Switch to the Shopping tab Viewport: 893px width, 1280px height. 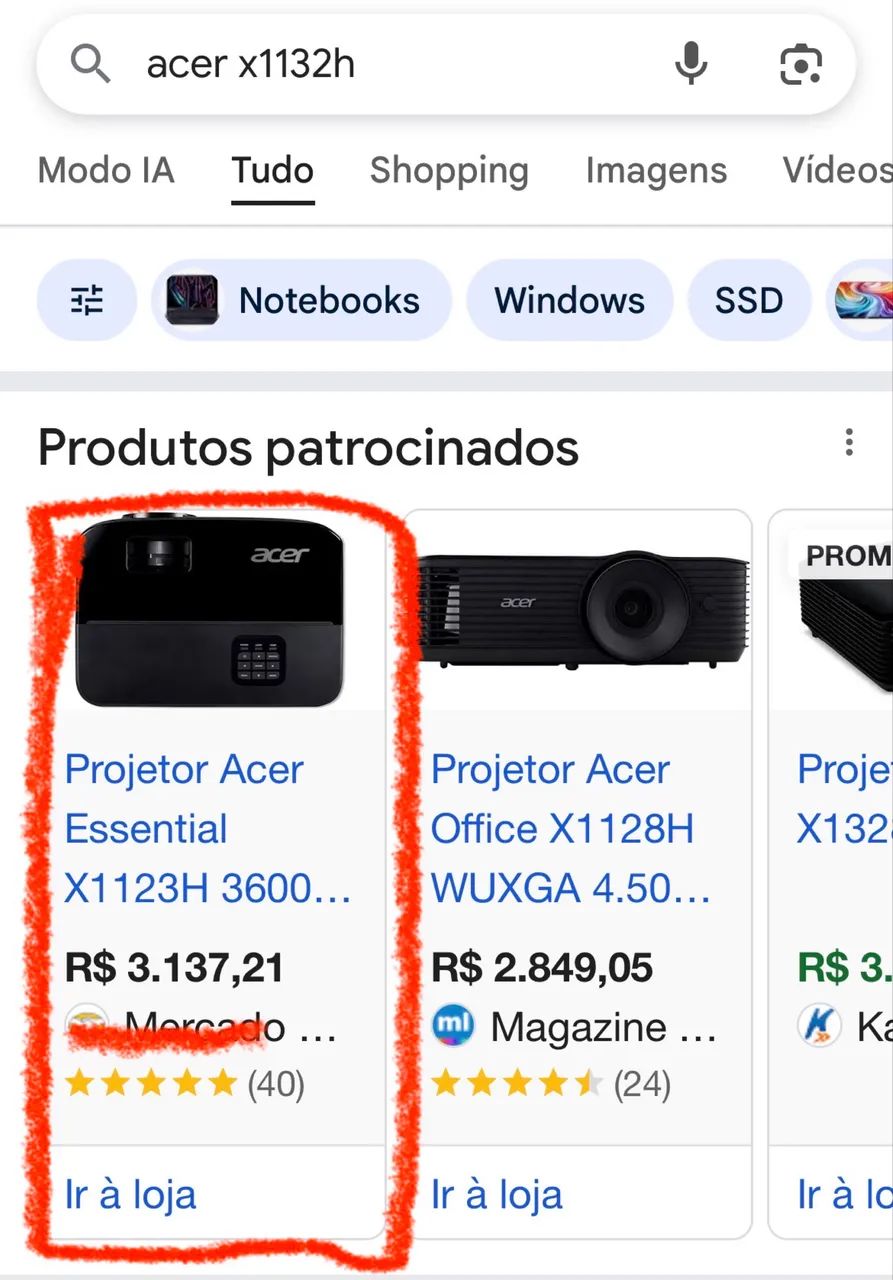(x=449, y=170)
